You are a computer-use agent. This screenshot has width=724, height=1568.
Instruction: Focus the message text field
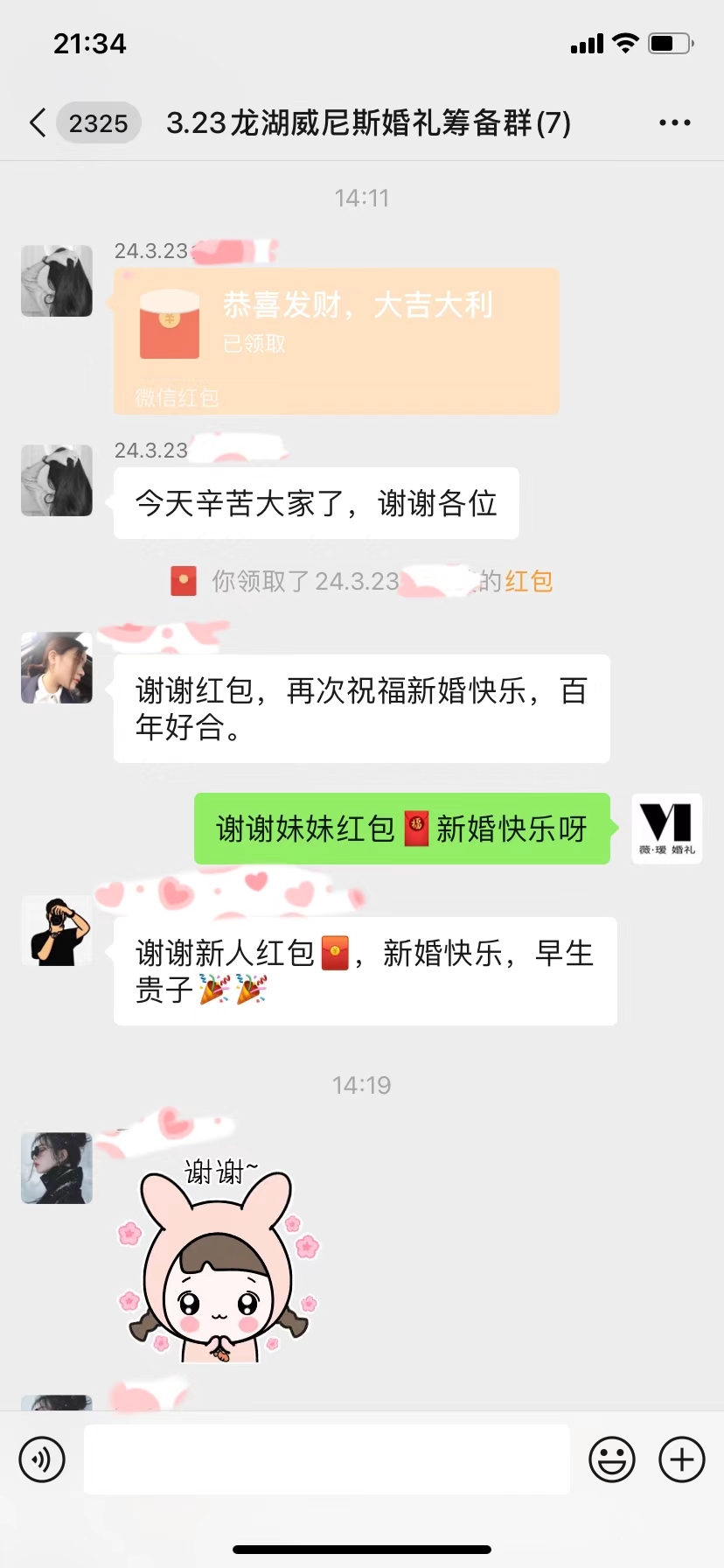tap(326, 1459)
